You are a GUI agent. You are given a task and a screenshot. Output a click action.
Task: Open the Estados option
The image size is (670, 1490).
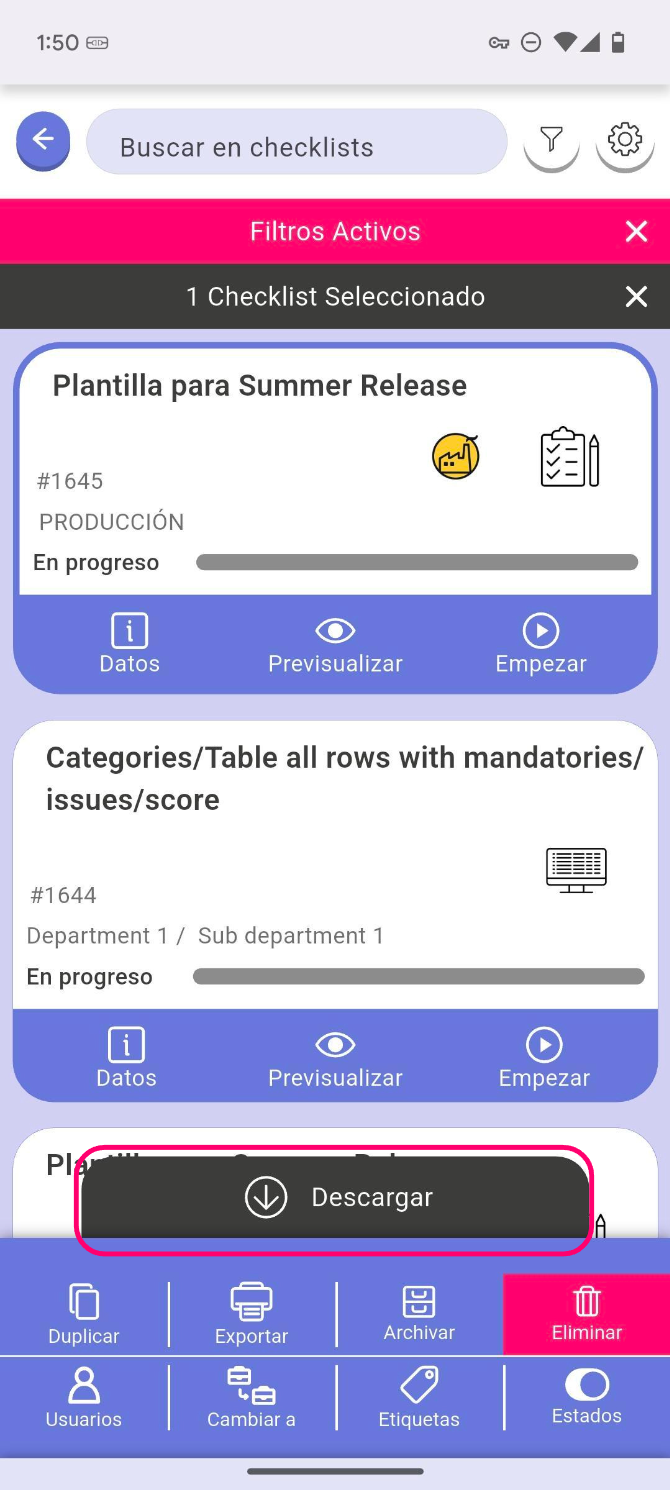(587, 1399)
